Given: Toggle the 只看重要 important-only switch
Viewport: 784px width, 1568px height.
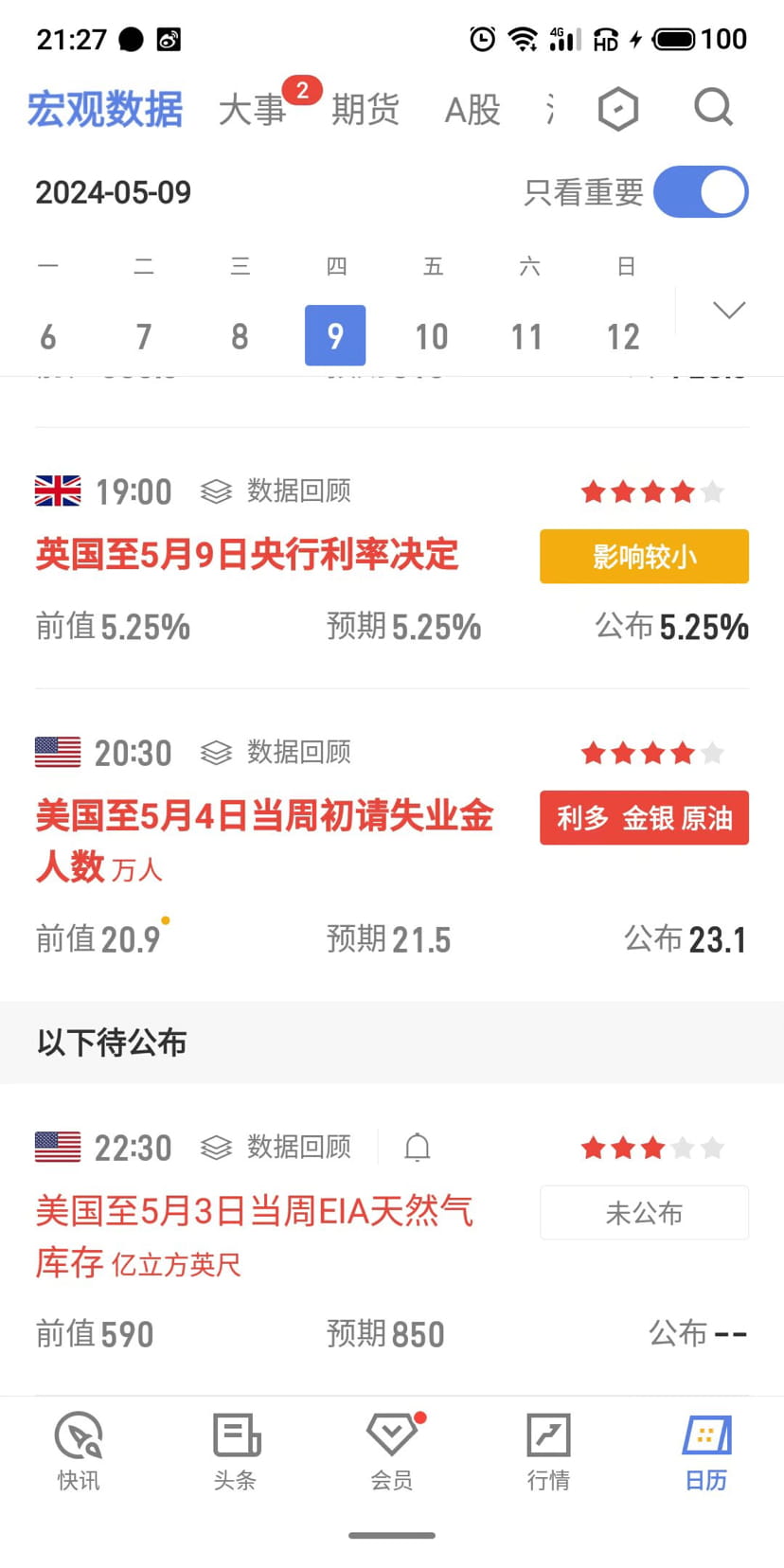Looking at the screenshot, I should (701, 191).
